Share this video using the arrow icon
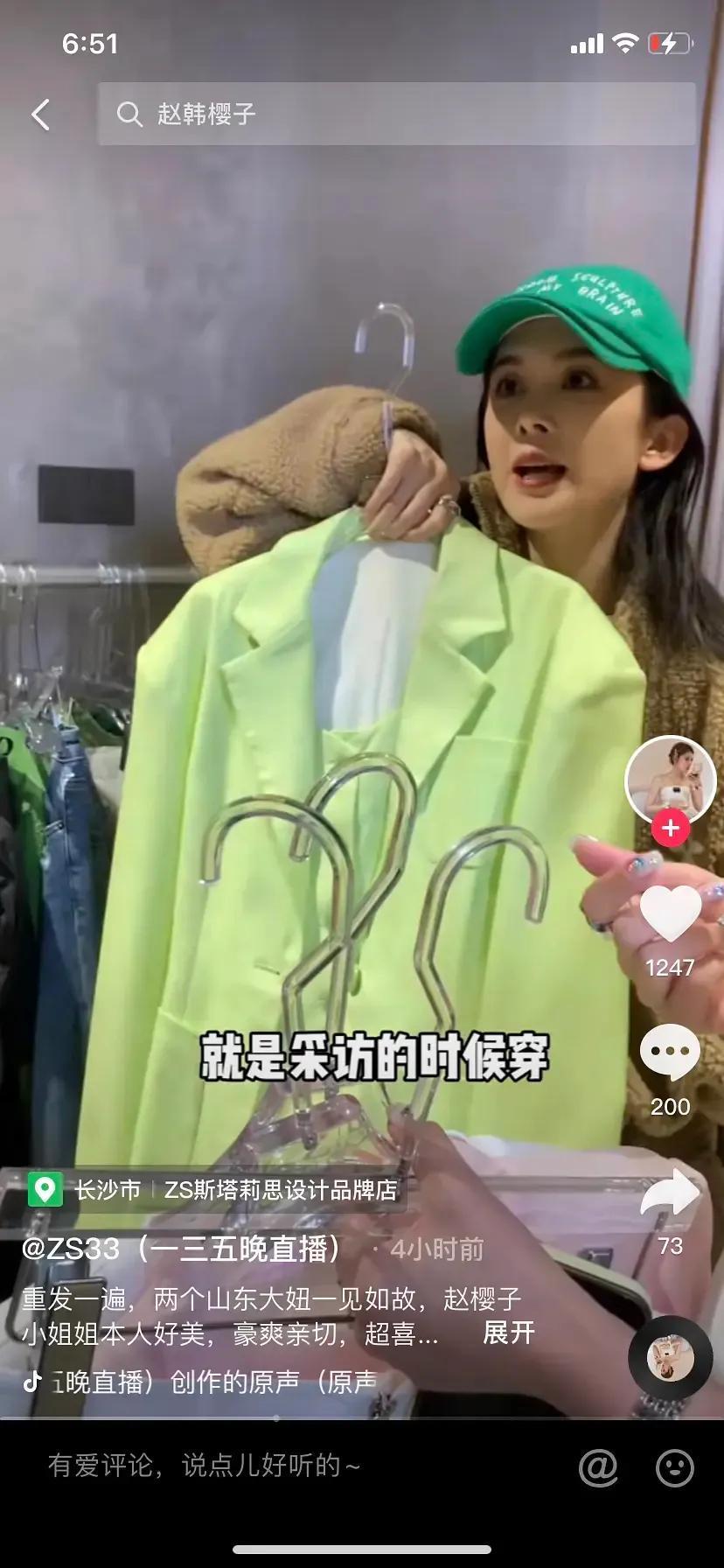724x1568 pixels. 670,1193
